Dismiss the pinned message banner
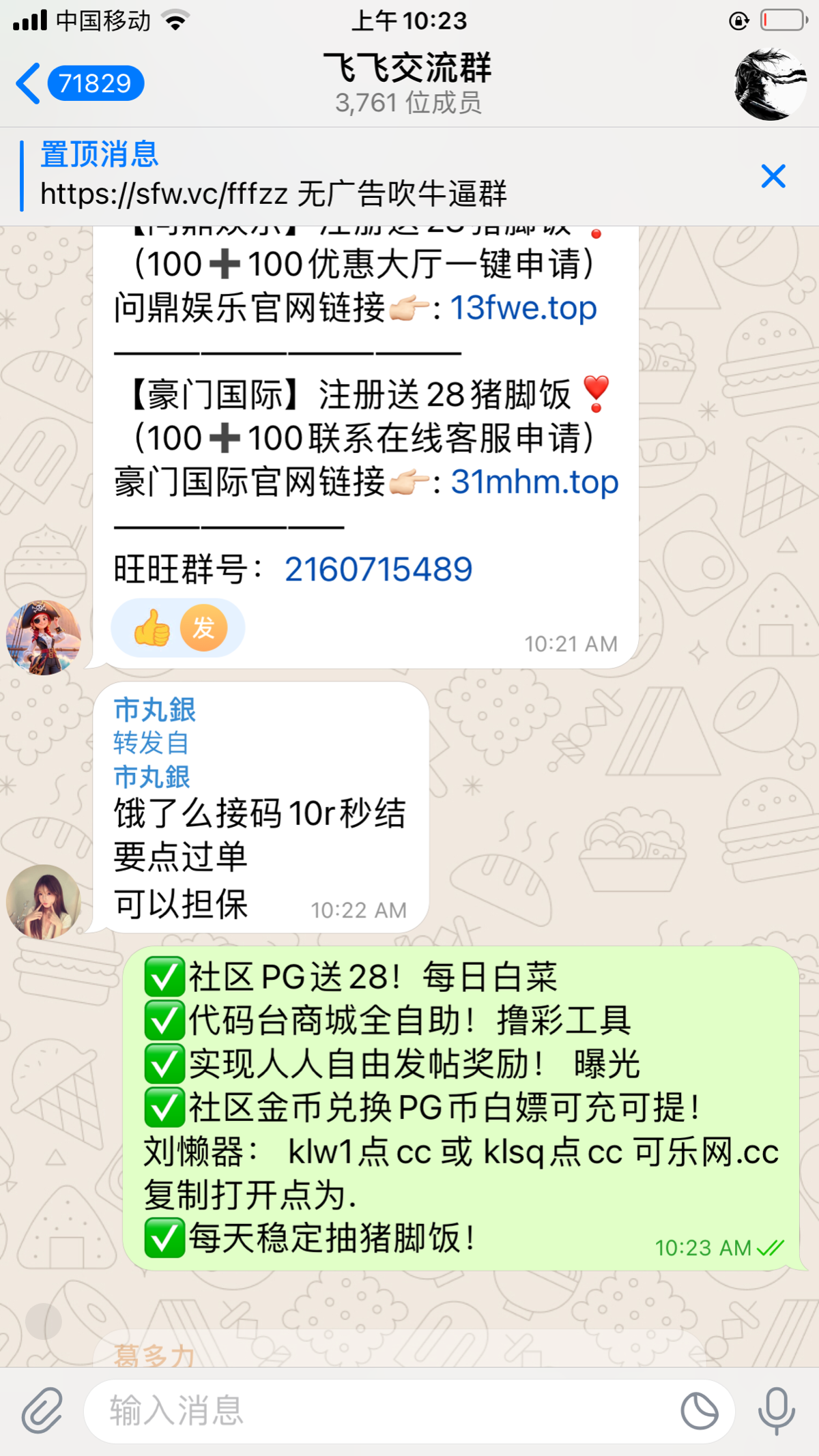 pyautogui.click(x=773, y=176)
